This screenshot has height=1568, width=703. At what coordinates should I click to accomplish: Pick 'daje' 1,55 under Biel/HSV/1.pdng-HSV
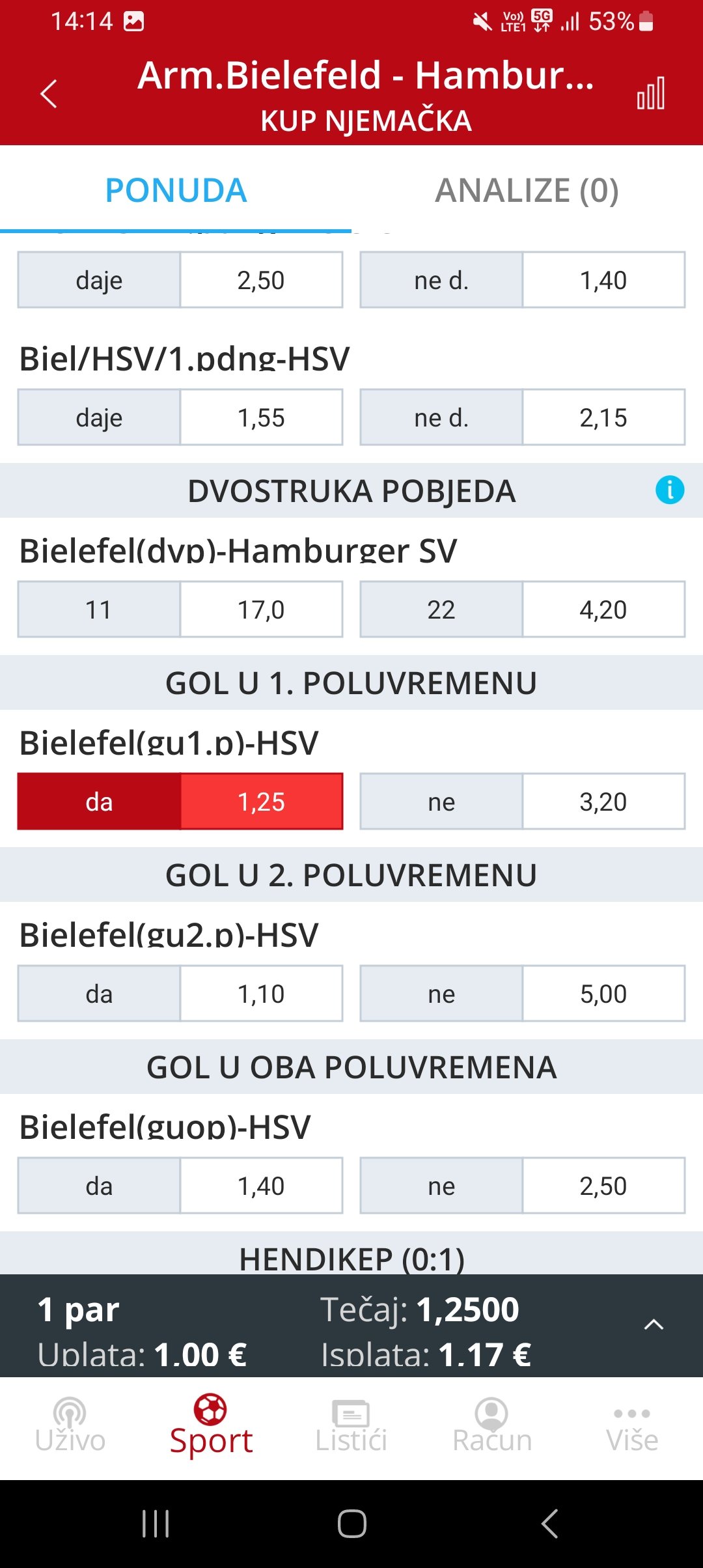180,417
